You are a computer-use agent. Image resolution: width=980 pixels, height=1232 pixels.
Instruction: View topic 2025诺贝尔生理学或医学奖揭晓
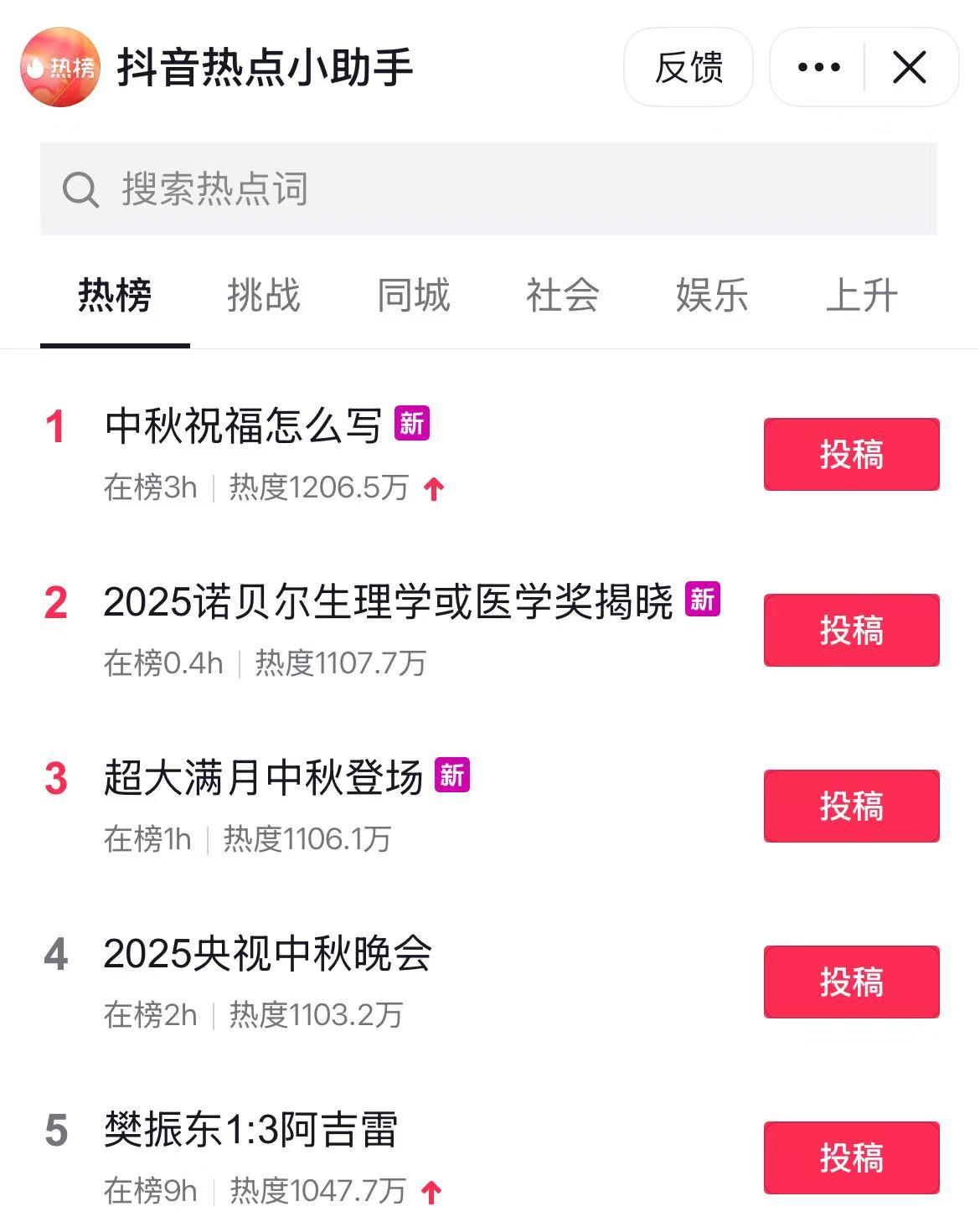[388, 602]
